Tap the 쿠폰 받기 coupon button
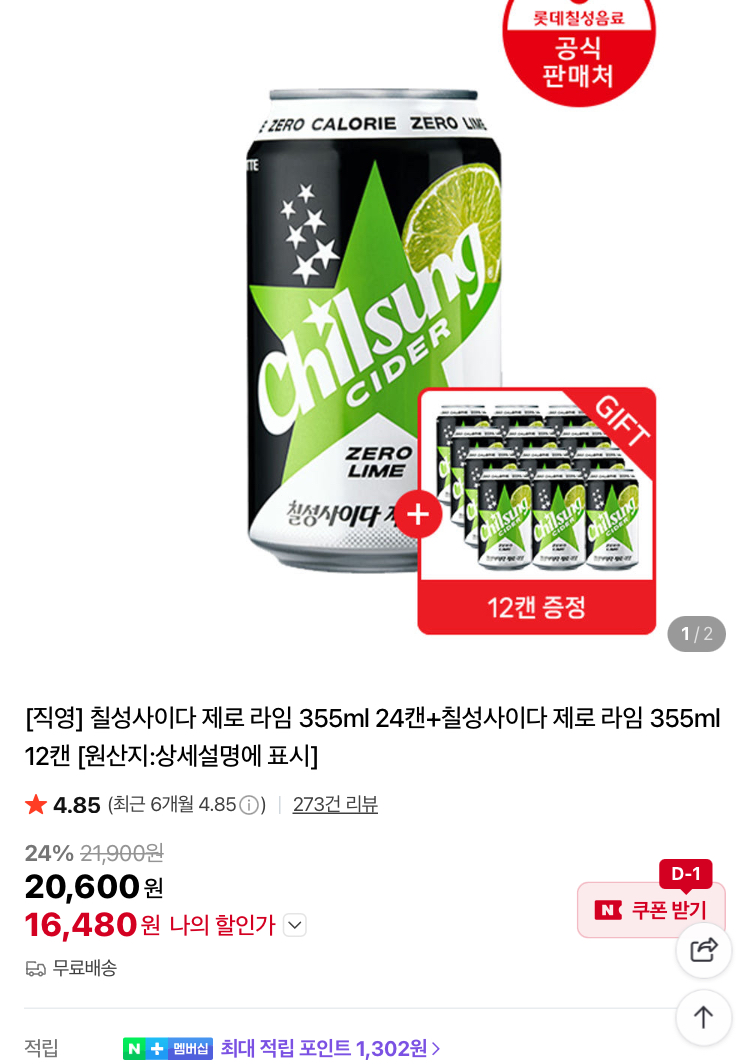The width and height of the screenshot is (750, 1064). [650, 910]
